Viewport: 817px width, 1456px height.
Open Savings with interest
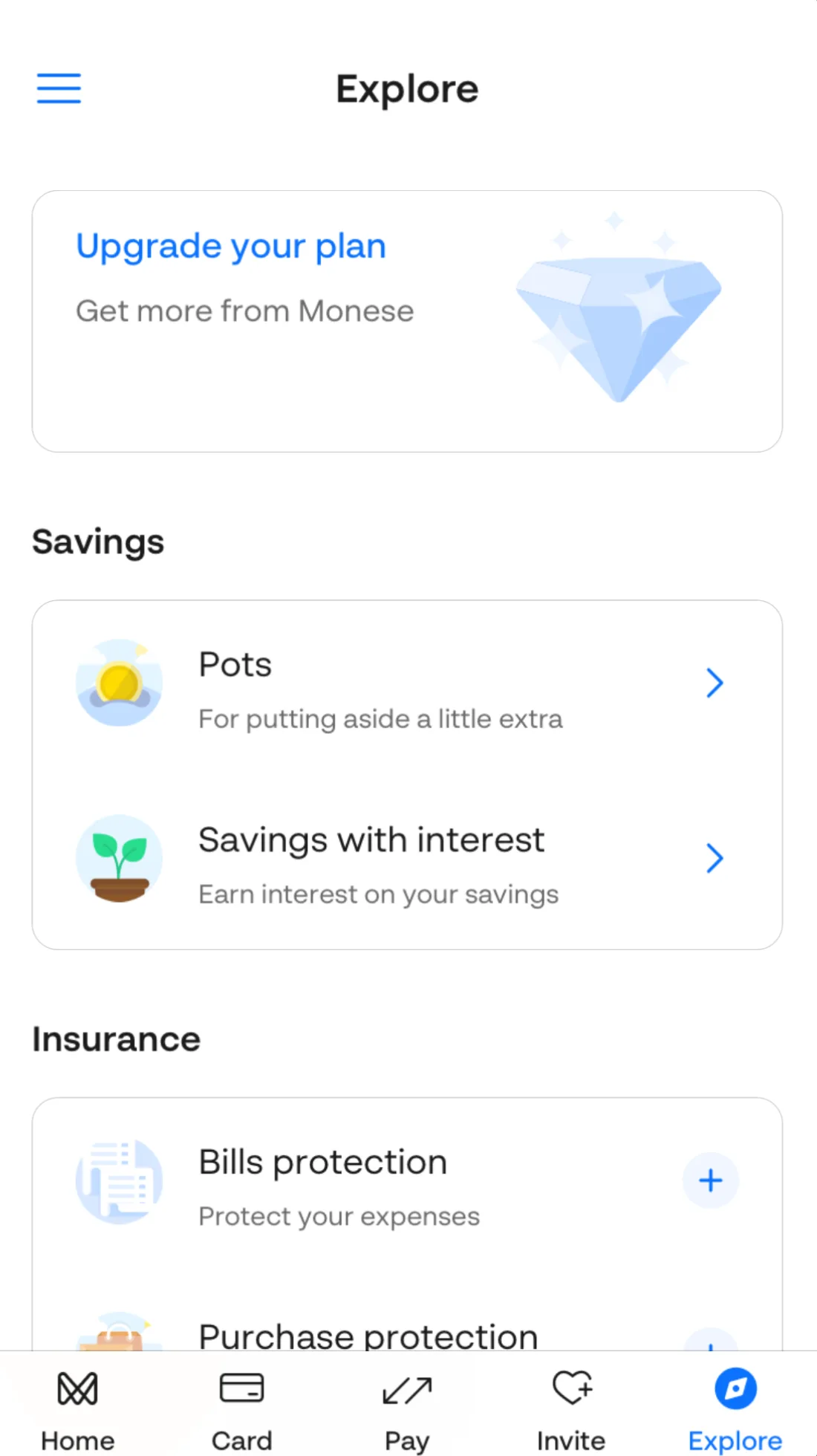coord(407,863)
